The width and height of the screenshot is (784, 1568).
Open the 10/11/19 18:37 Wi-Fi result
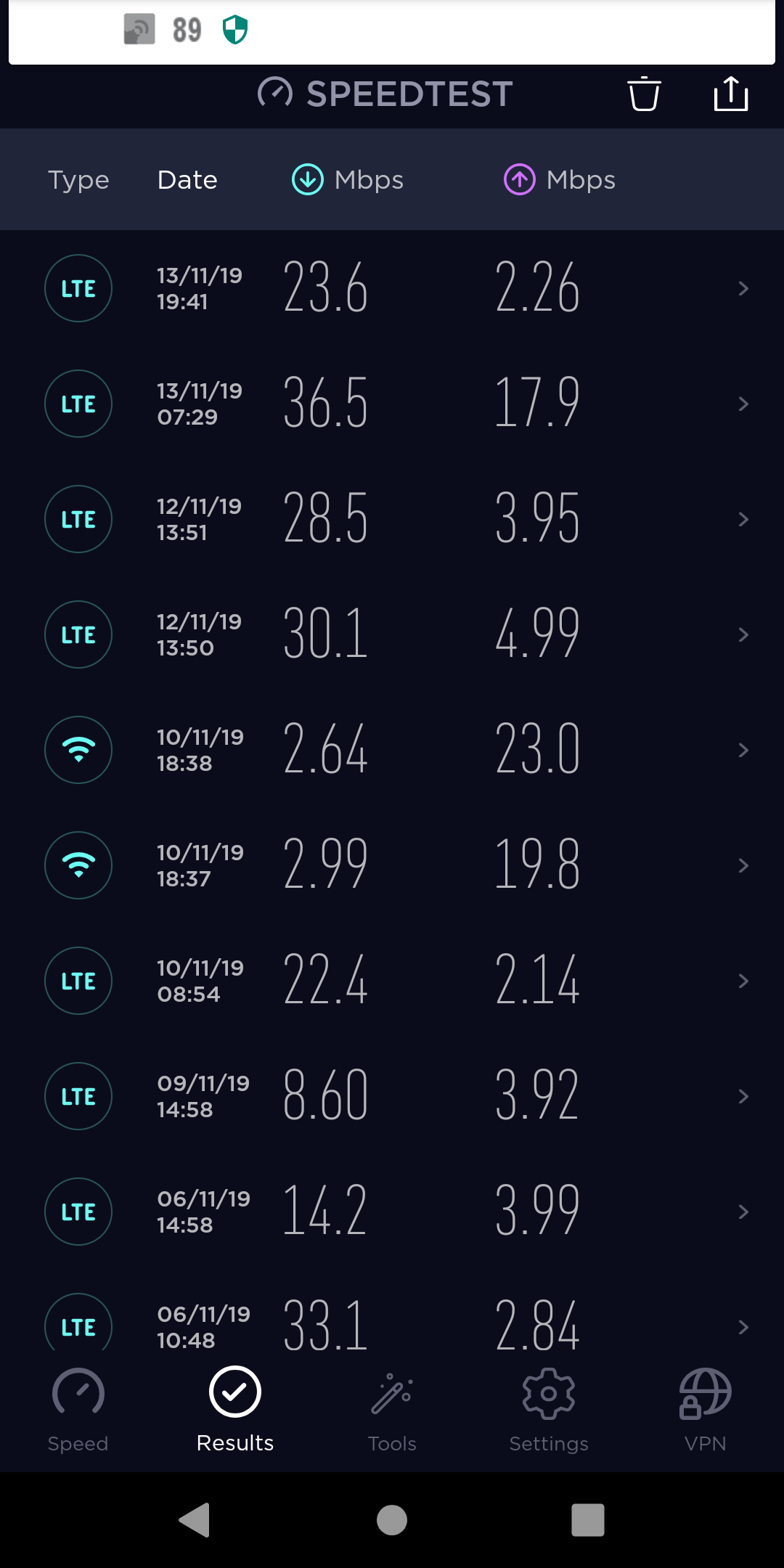(x=392, y=865)
